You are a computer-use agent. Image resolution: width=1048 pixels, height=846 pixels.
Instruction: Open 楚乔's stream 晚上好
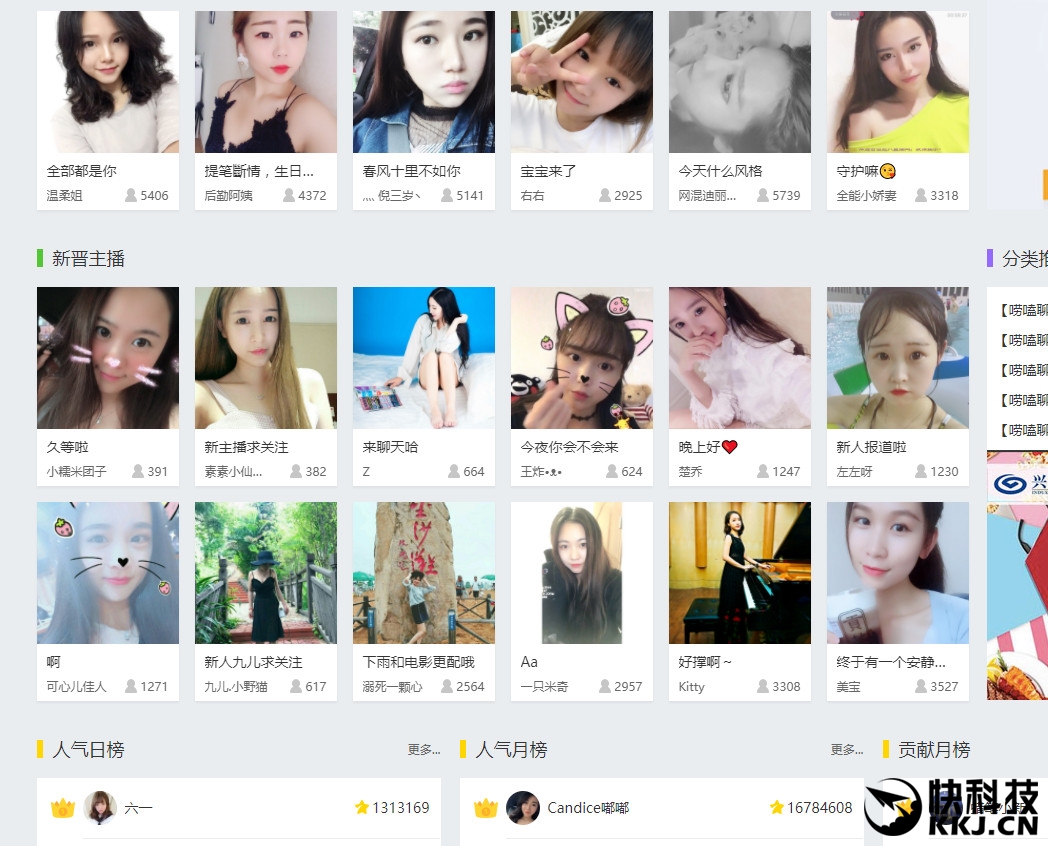pyautogui.click(x=740, y=358)
